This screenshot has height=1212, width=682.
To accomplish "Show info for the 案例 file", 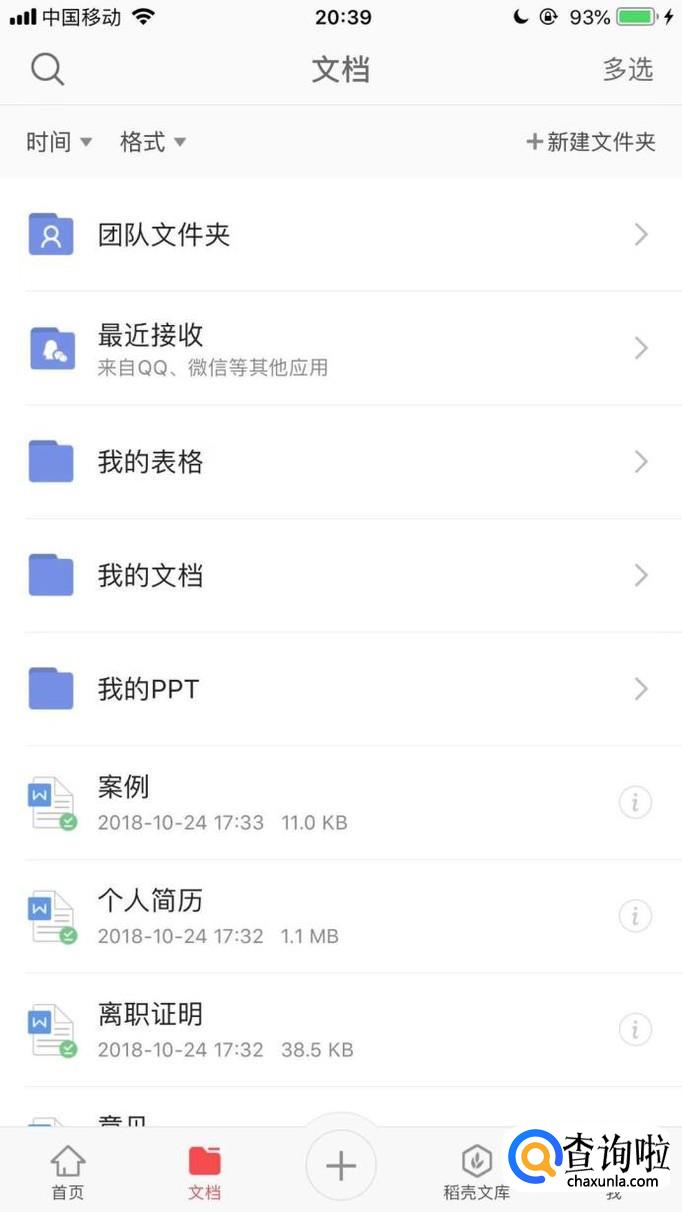I will click(635, 802).
